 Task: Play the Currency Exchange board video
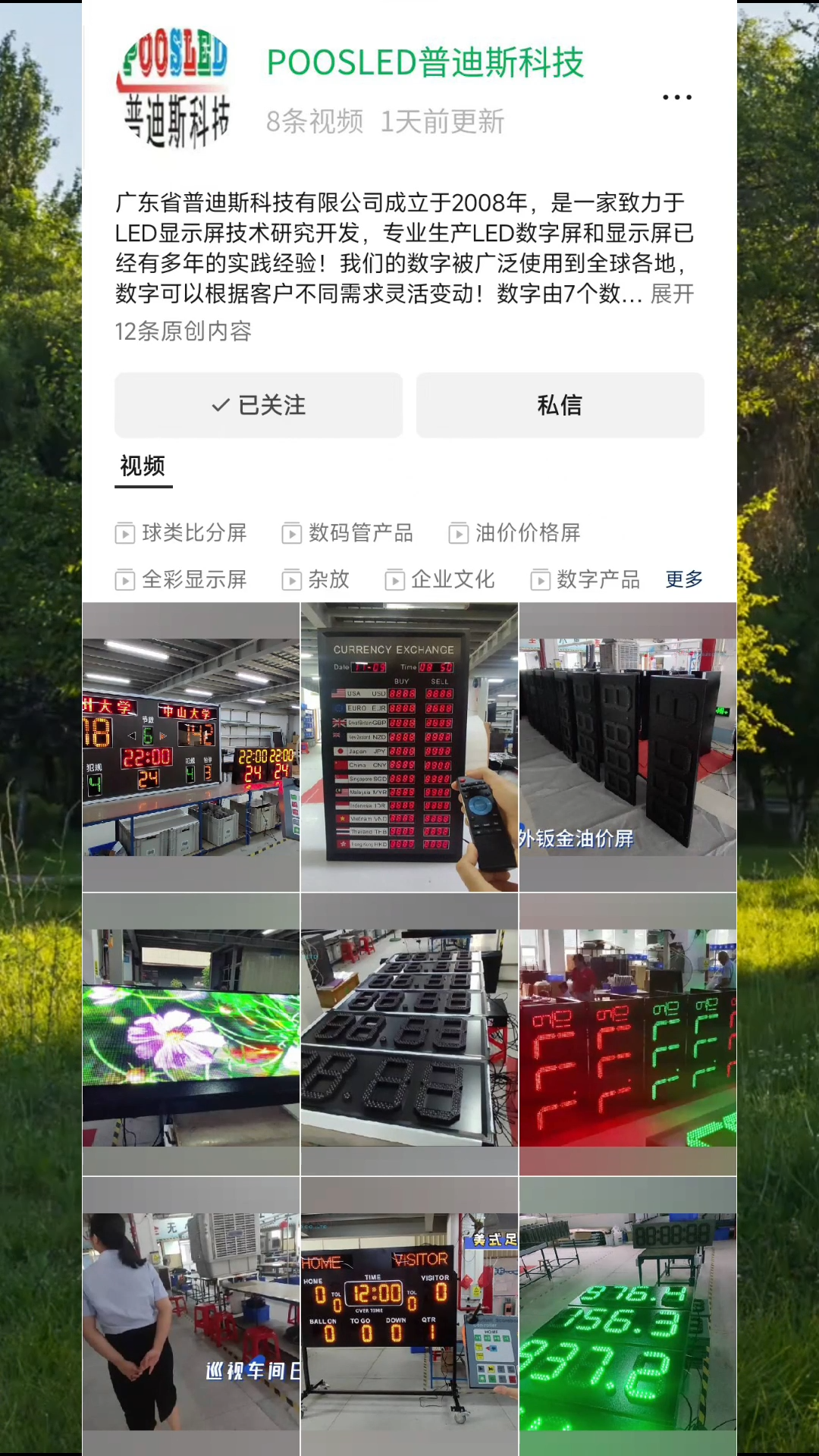pos(409,747)
